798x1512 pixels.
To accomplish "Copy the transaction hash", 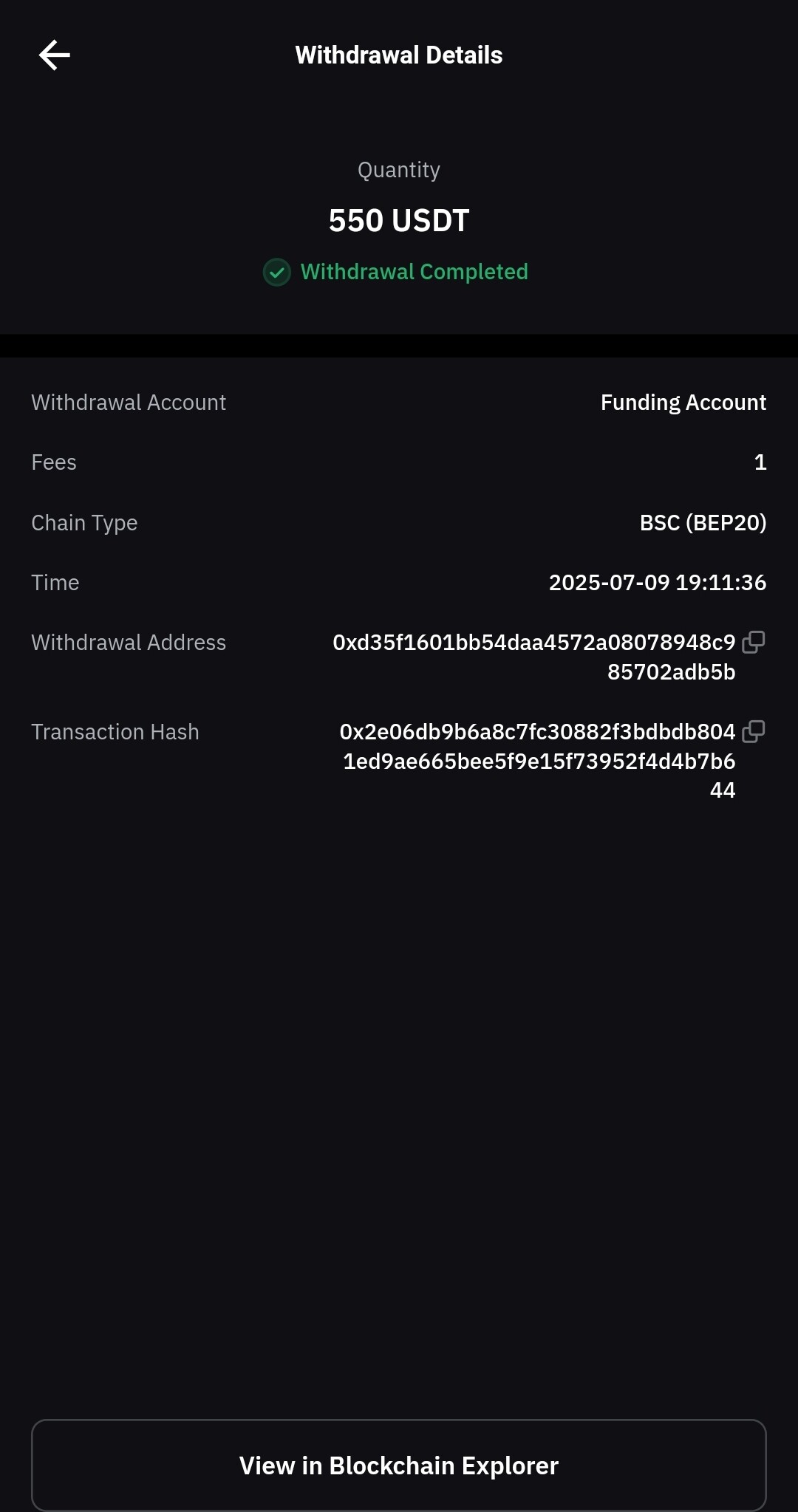I will pyautogui.click(x=753, y=731).
